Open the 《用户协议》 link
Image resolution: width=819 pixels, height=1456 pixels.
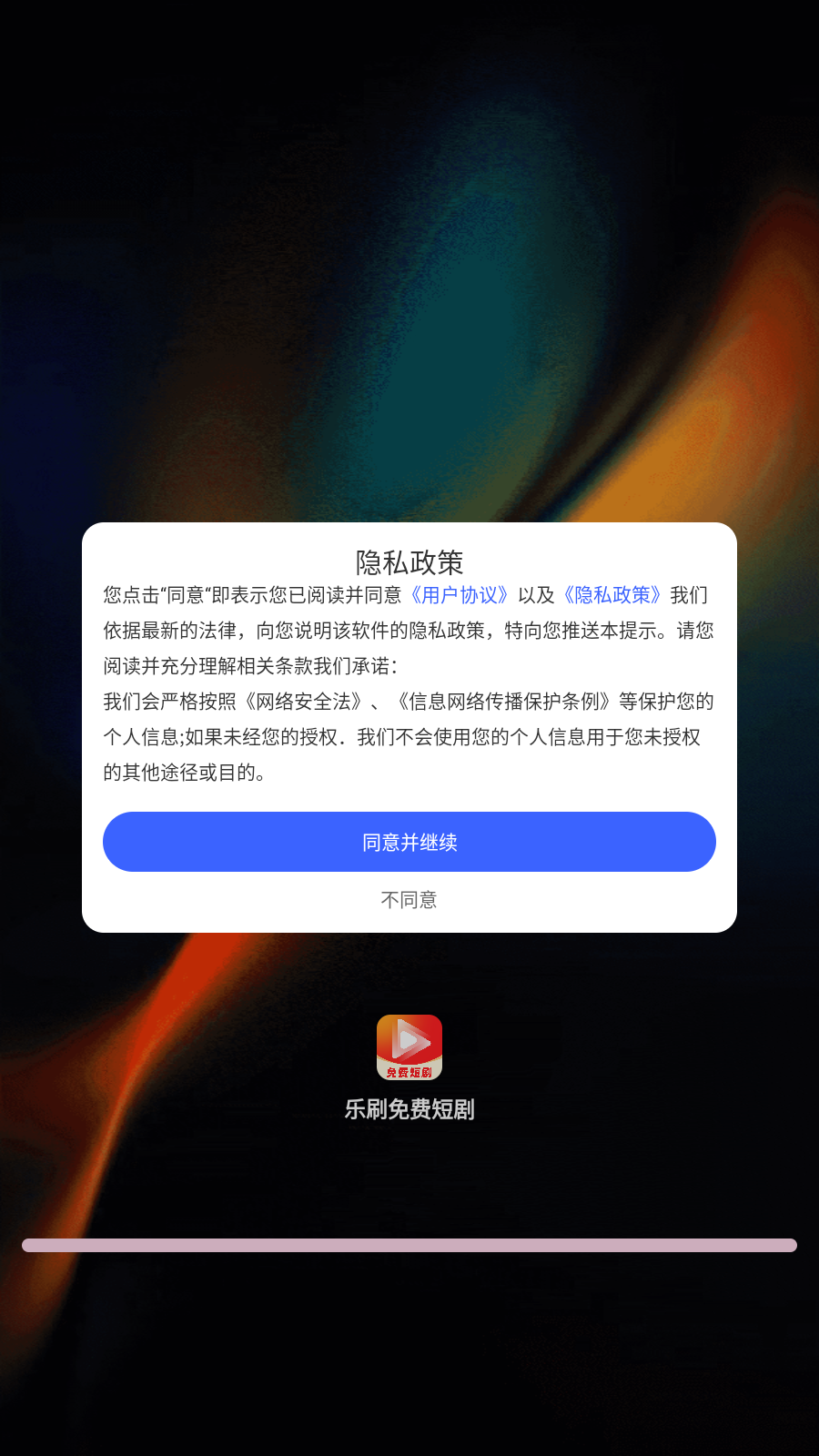pos(459,595)
